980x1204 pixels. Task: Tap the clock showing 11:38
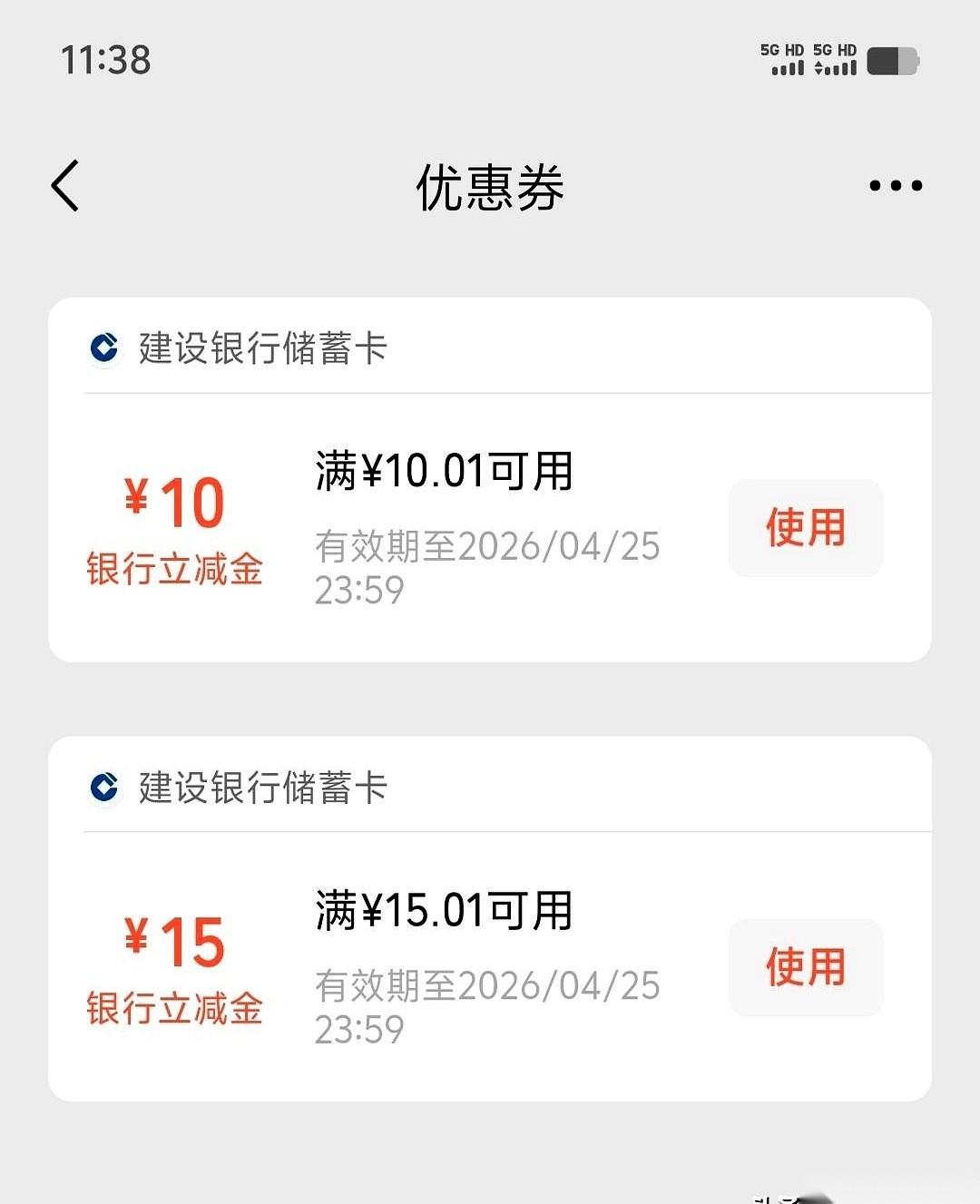[104, 60]
